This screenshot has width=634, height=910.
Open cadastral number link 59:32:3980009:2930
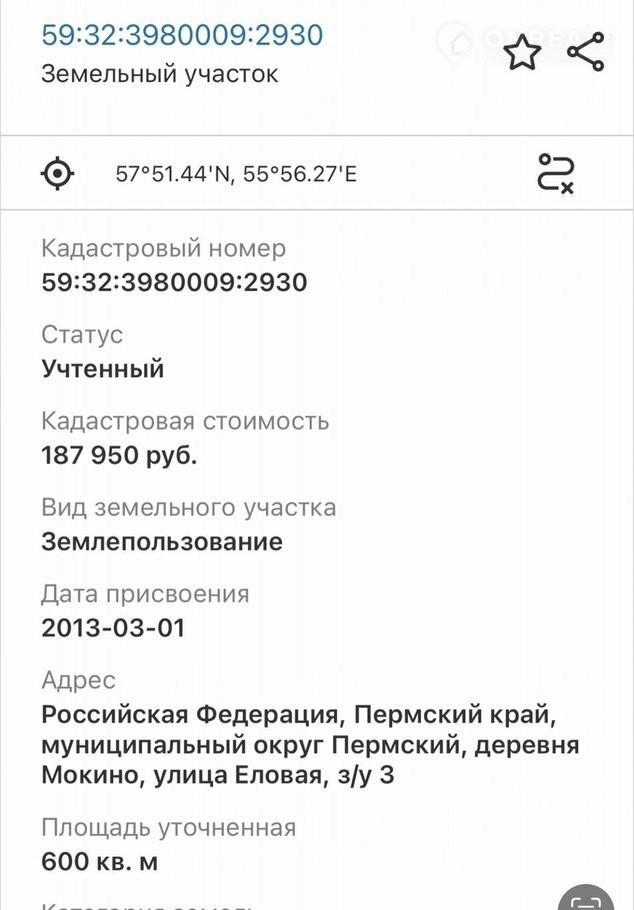182,36
